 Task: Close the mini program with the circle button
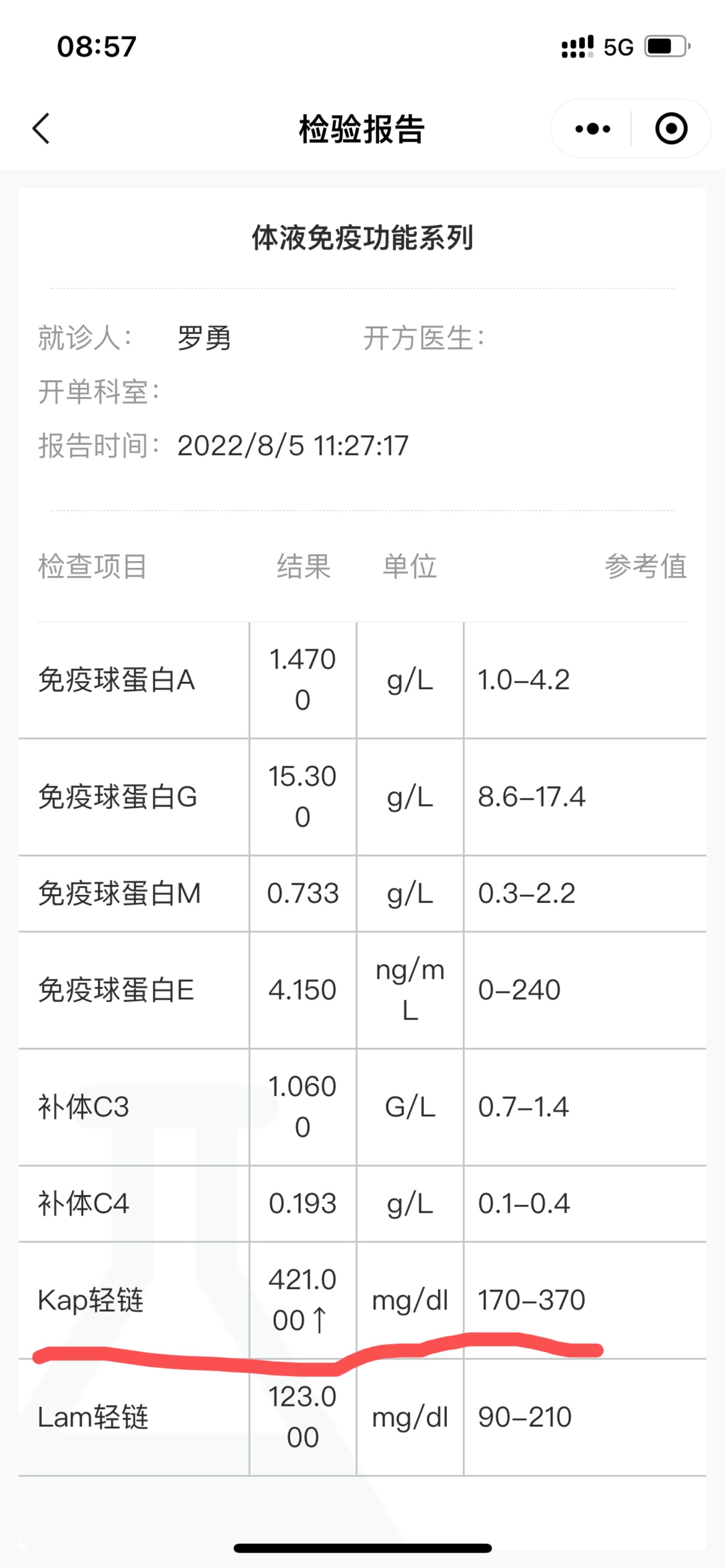click(671, 129)
